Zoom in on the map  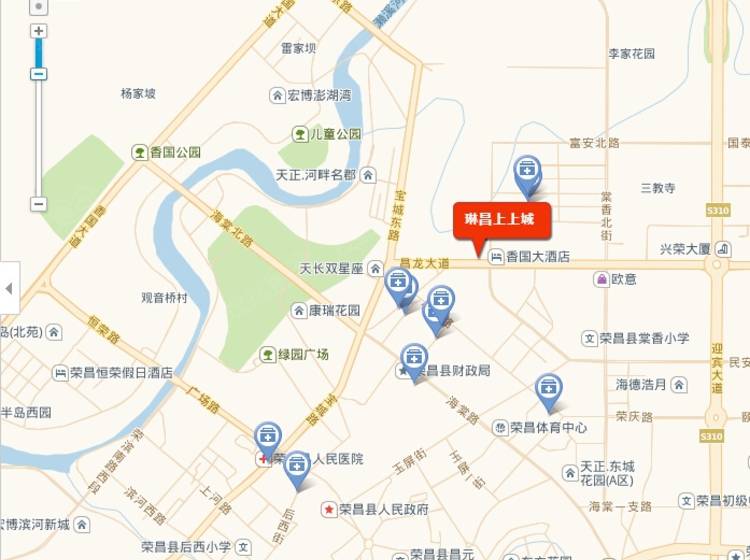tap(39, 31)
